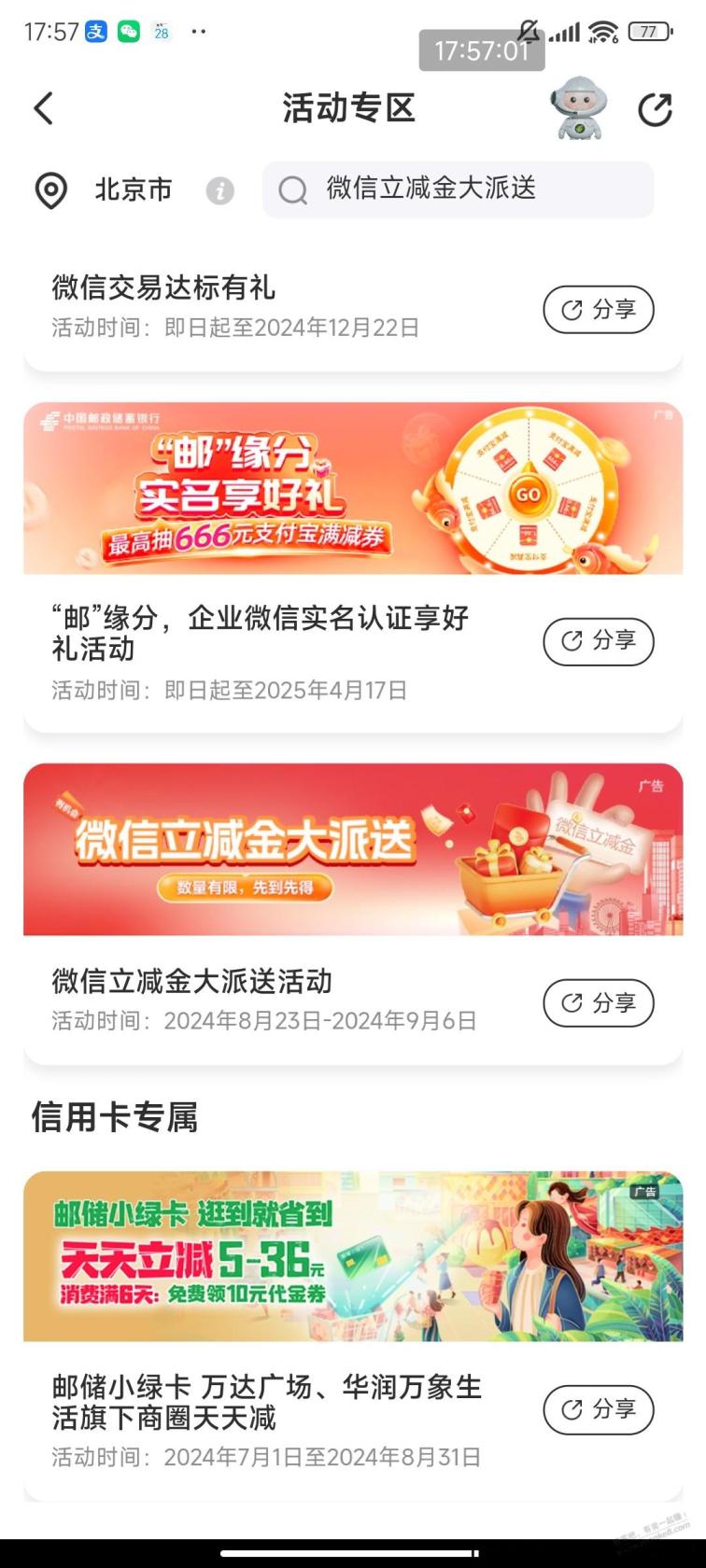This screenshot has height=1568, width=706.
Task: Go back using the top-left arrow
Action: [x=44, y=108]
